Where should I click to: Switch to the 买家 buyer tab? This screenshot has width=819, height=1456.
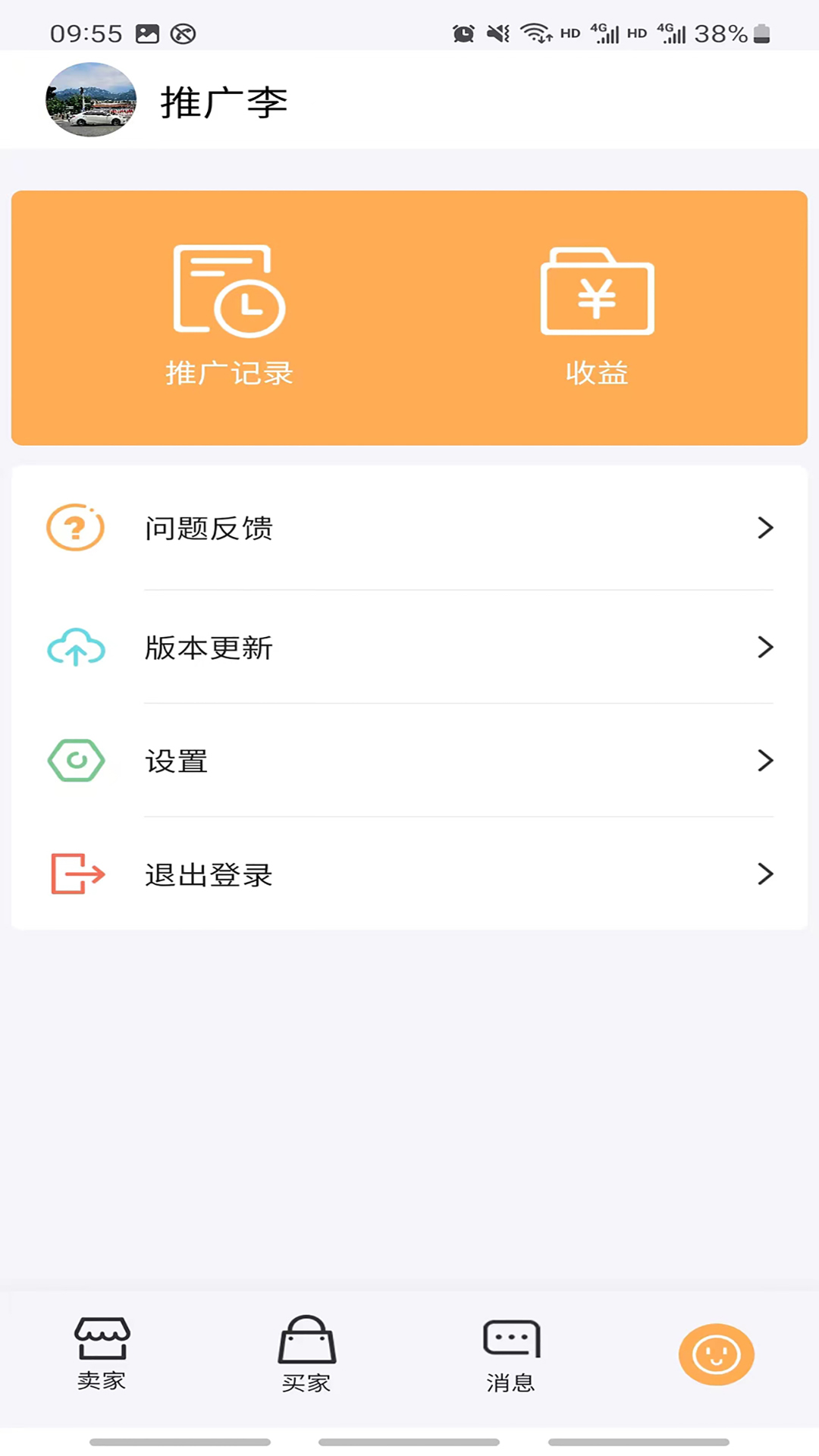[x=306, y=1354]
